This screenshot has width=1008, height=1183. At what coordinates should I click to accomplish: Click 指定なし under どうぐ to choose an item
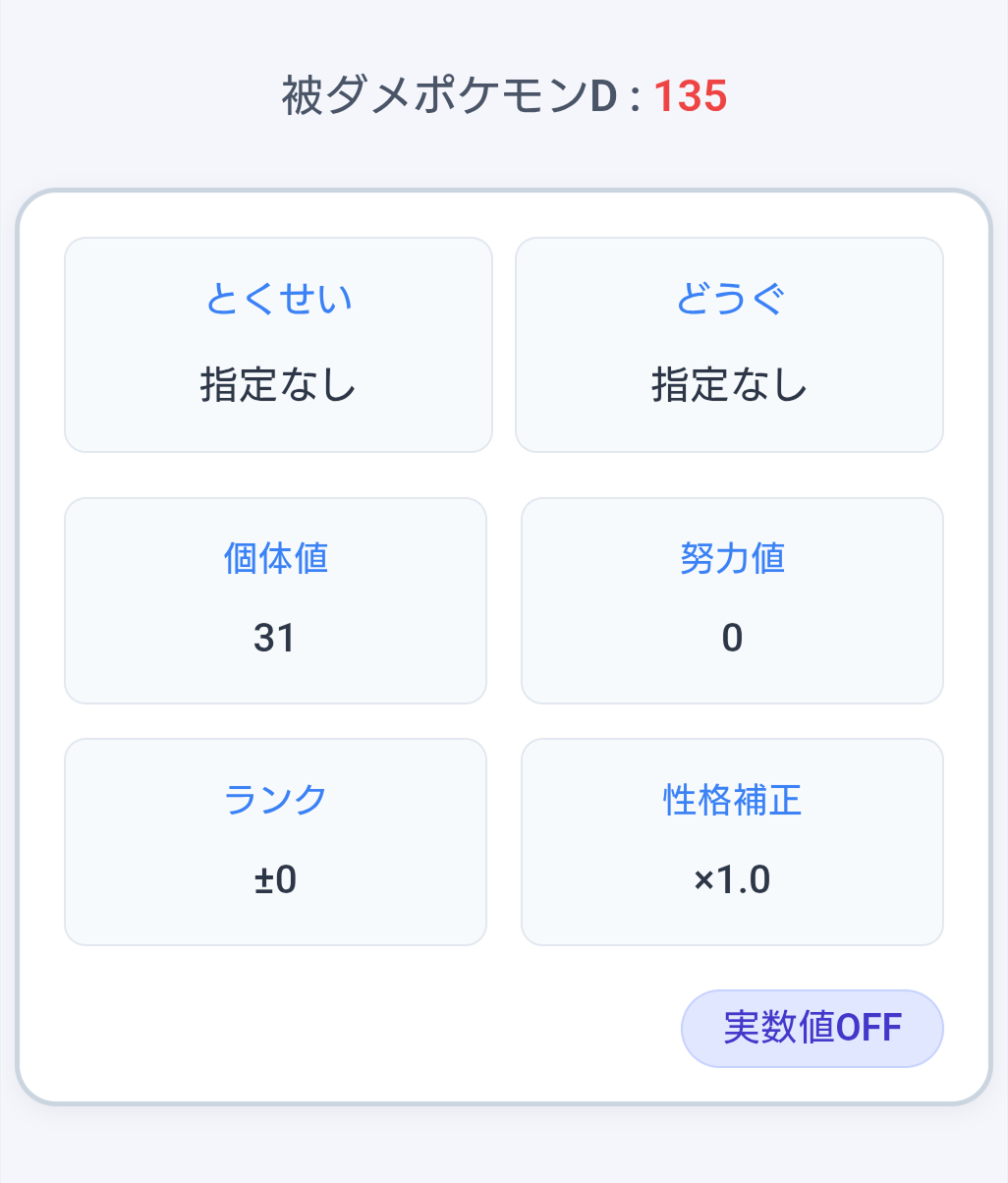pos(729,385)
